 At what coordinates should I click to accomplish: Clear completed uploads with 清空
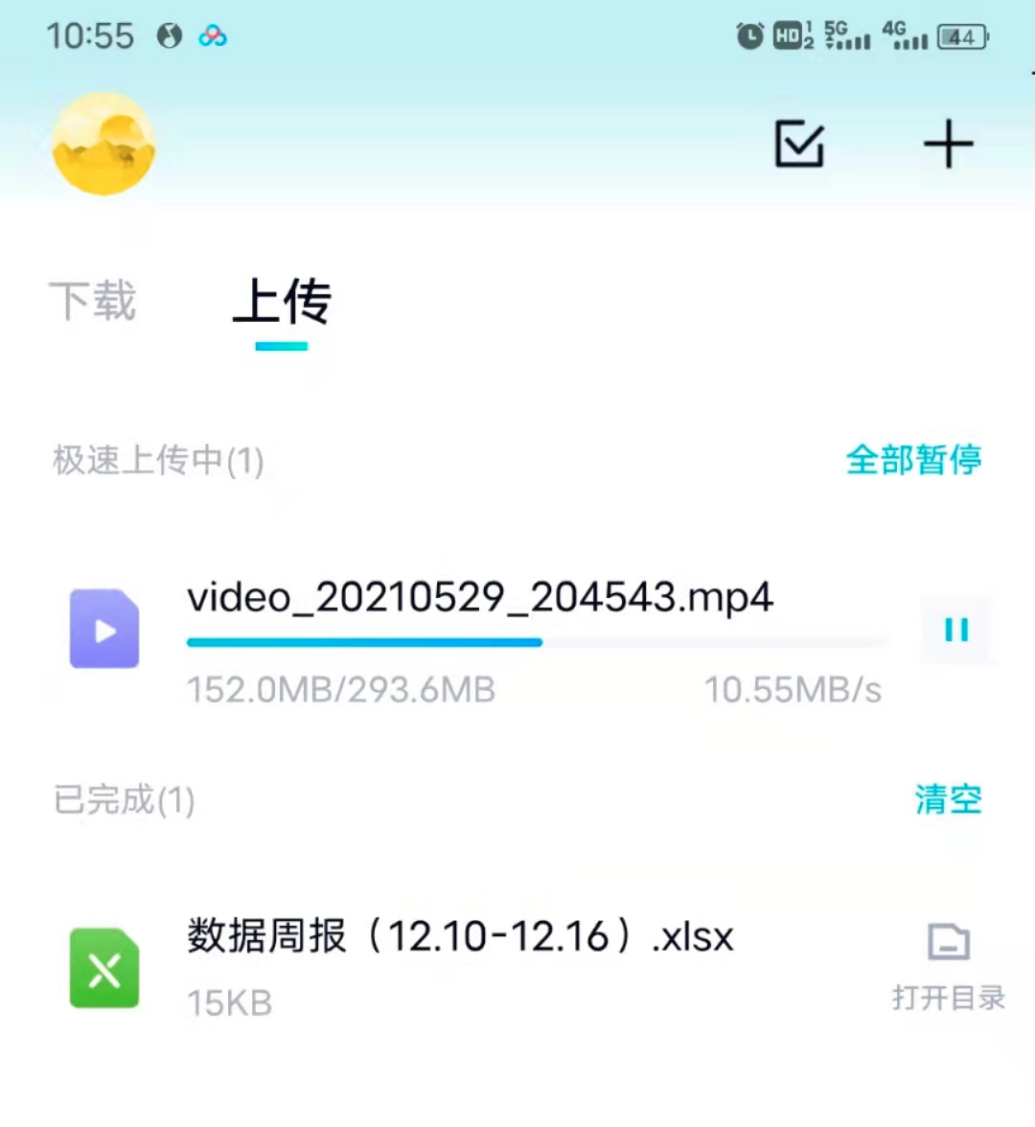947,799
